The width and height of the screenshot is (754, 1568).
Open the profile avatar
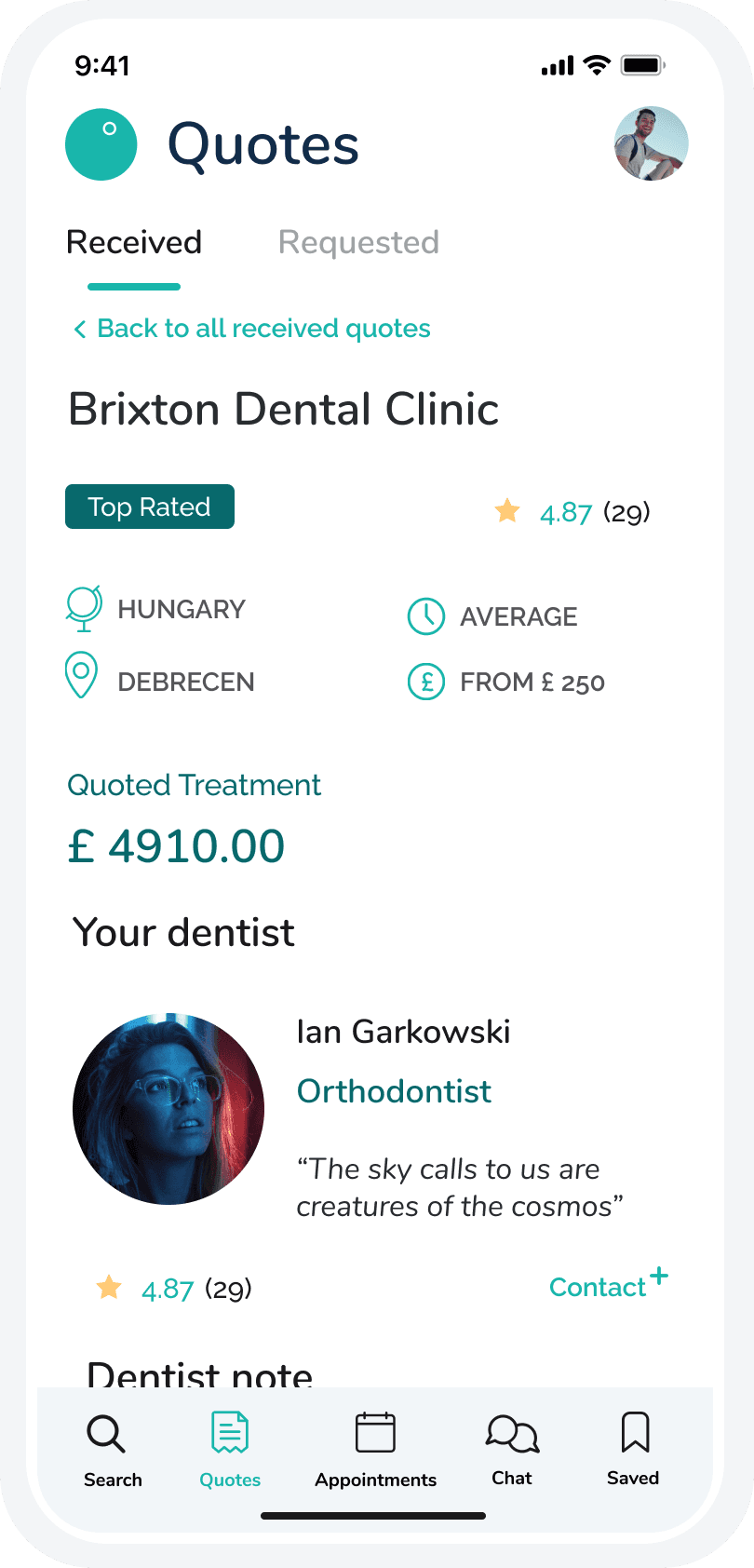651,143
